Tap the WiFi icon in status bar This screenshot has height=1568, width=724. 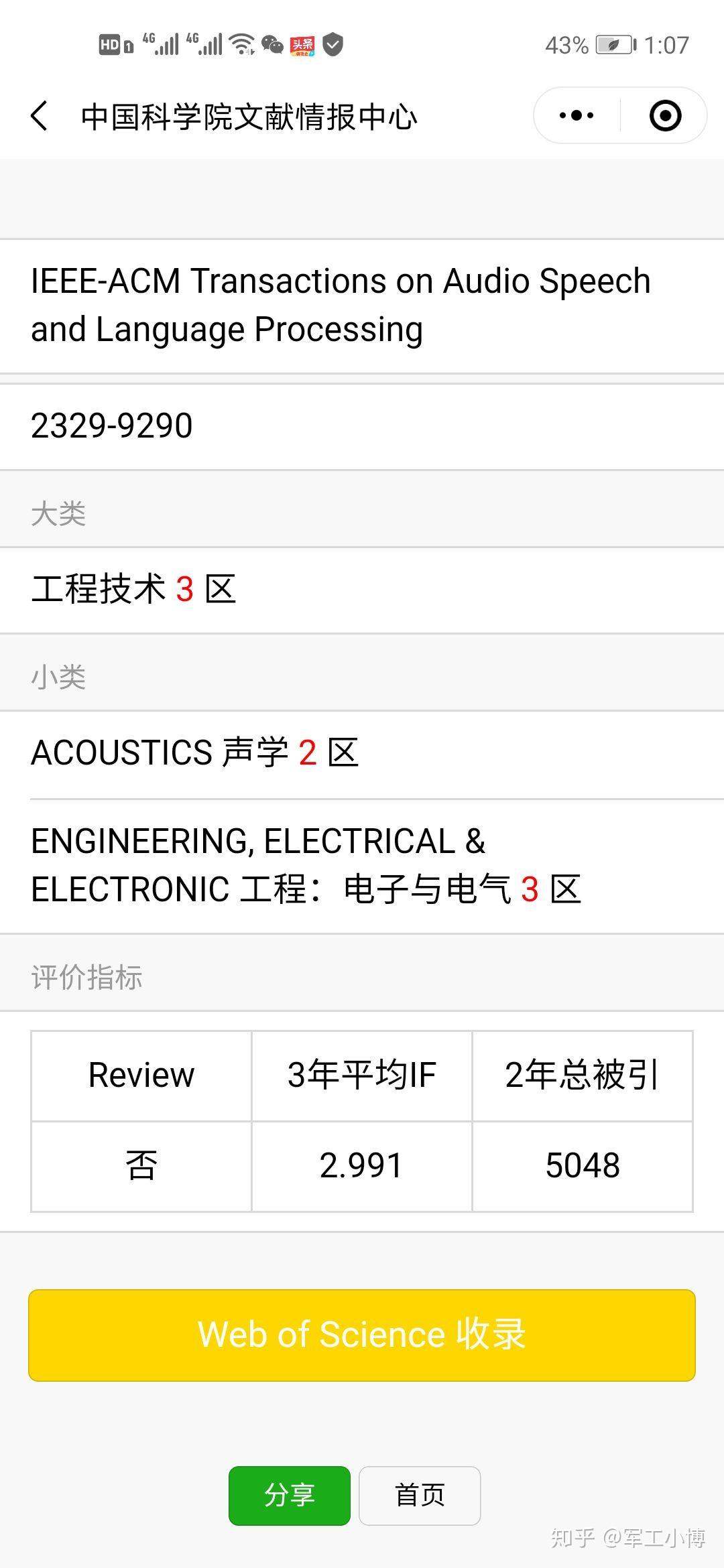(241, 45)
